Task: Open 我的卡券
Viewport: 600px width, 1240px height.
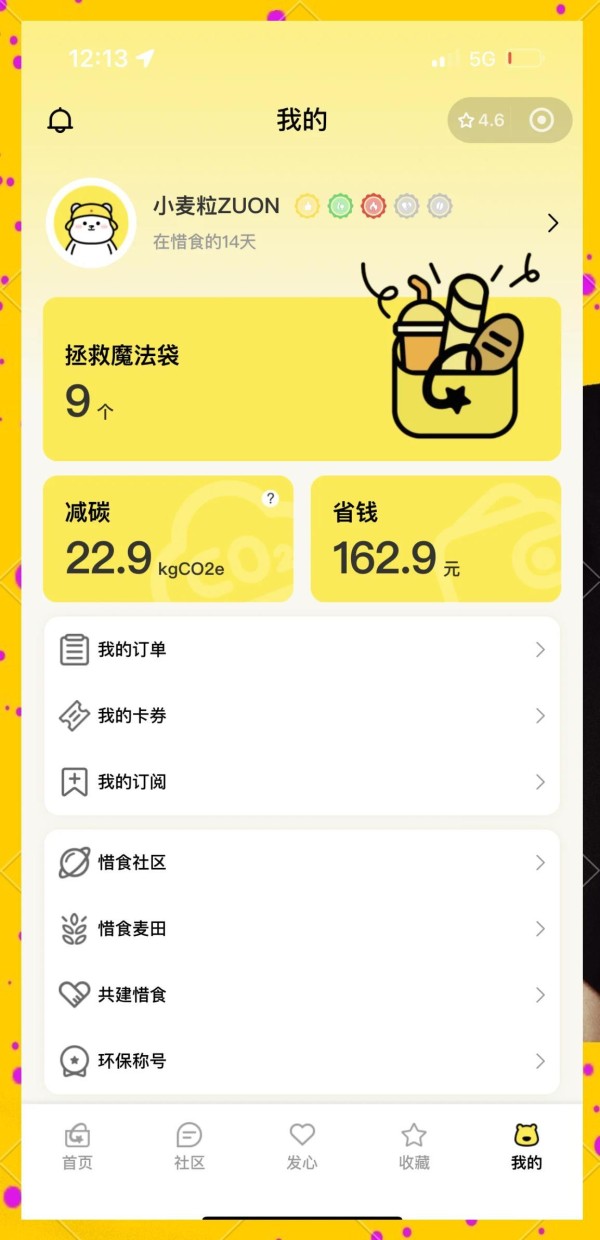Action: [301, 716]
